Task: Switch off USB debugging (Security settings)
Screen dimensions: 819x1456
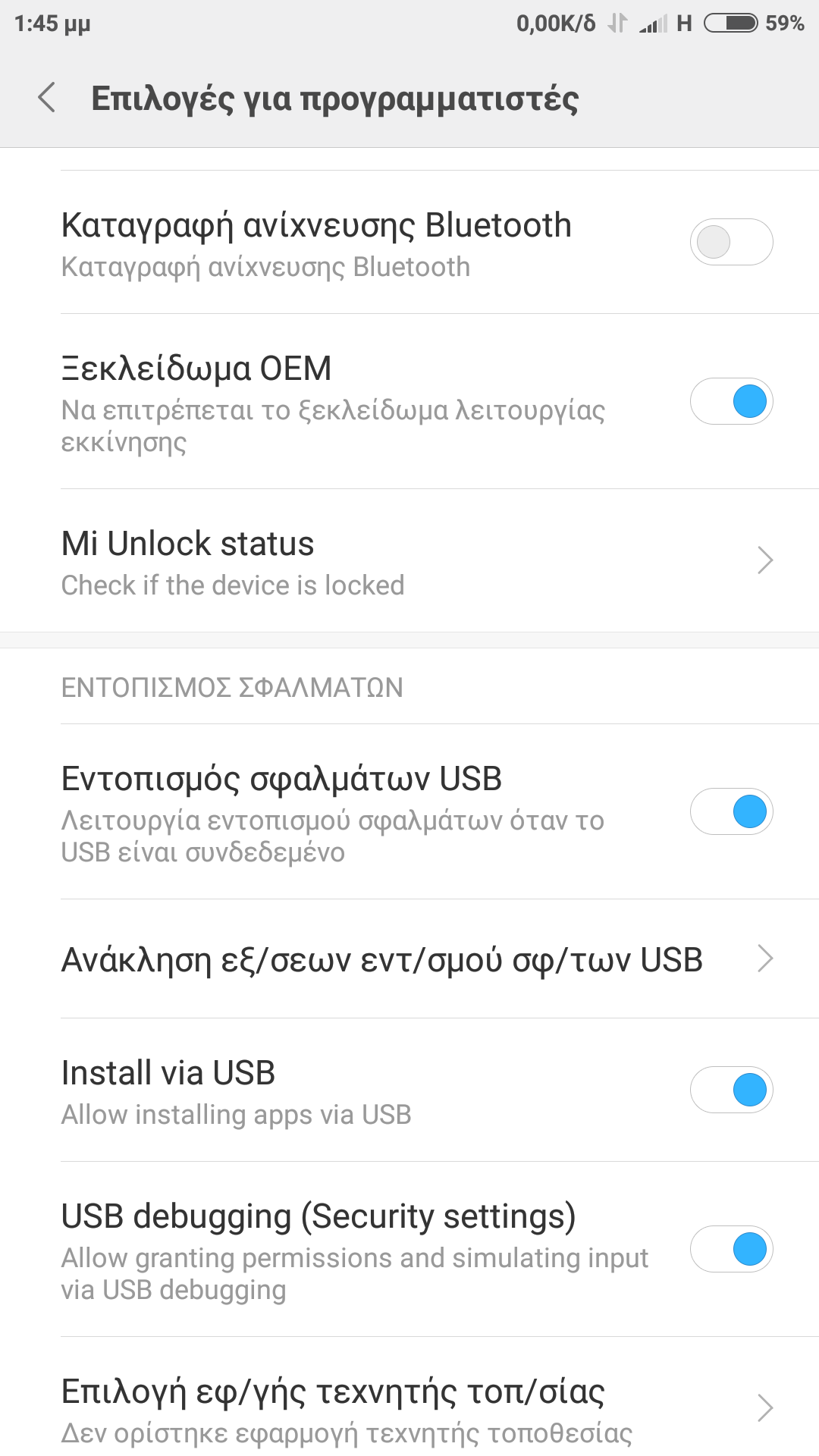Action: [731, 1250]
